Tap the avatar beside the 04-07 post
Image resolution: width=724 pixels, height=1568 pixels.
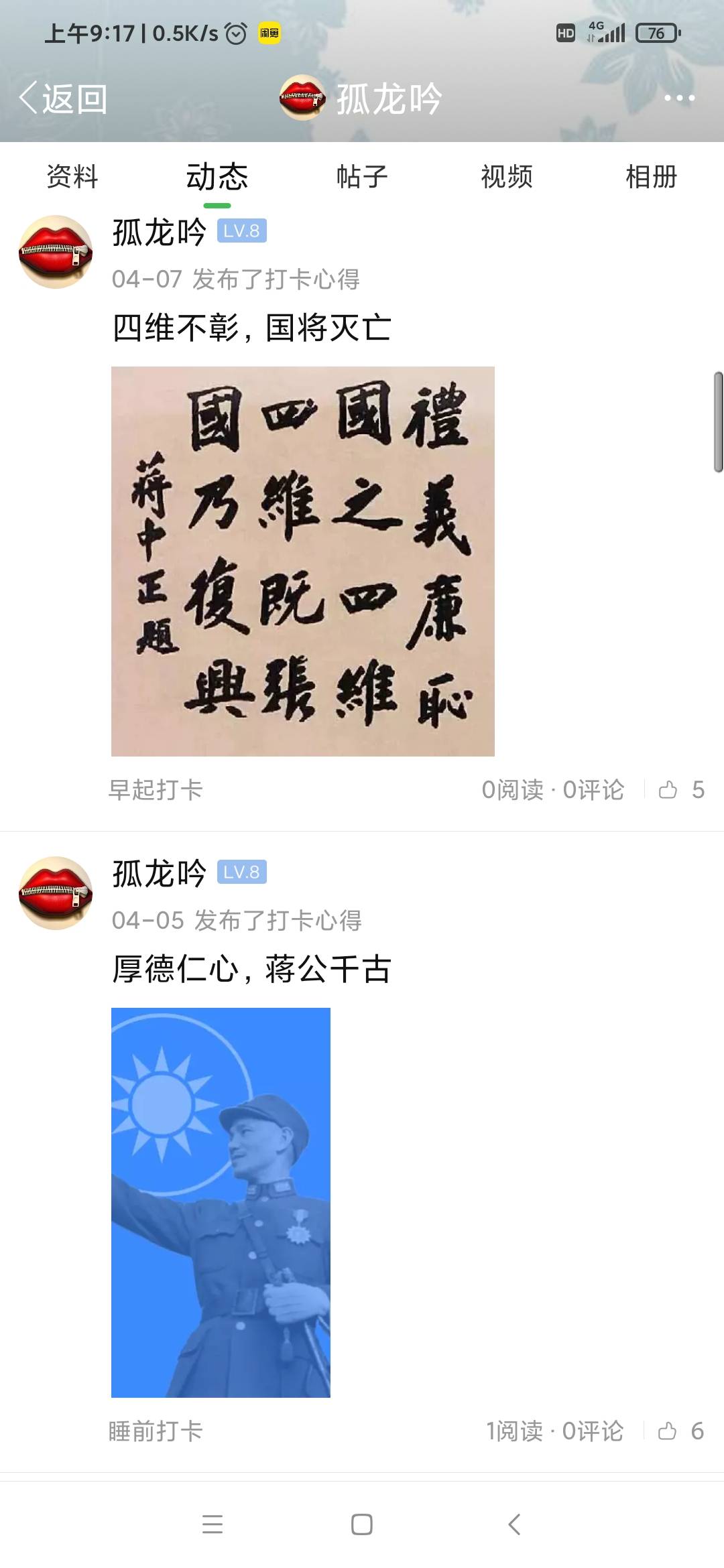point(55,252)
